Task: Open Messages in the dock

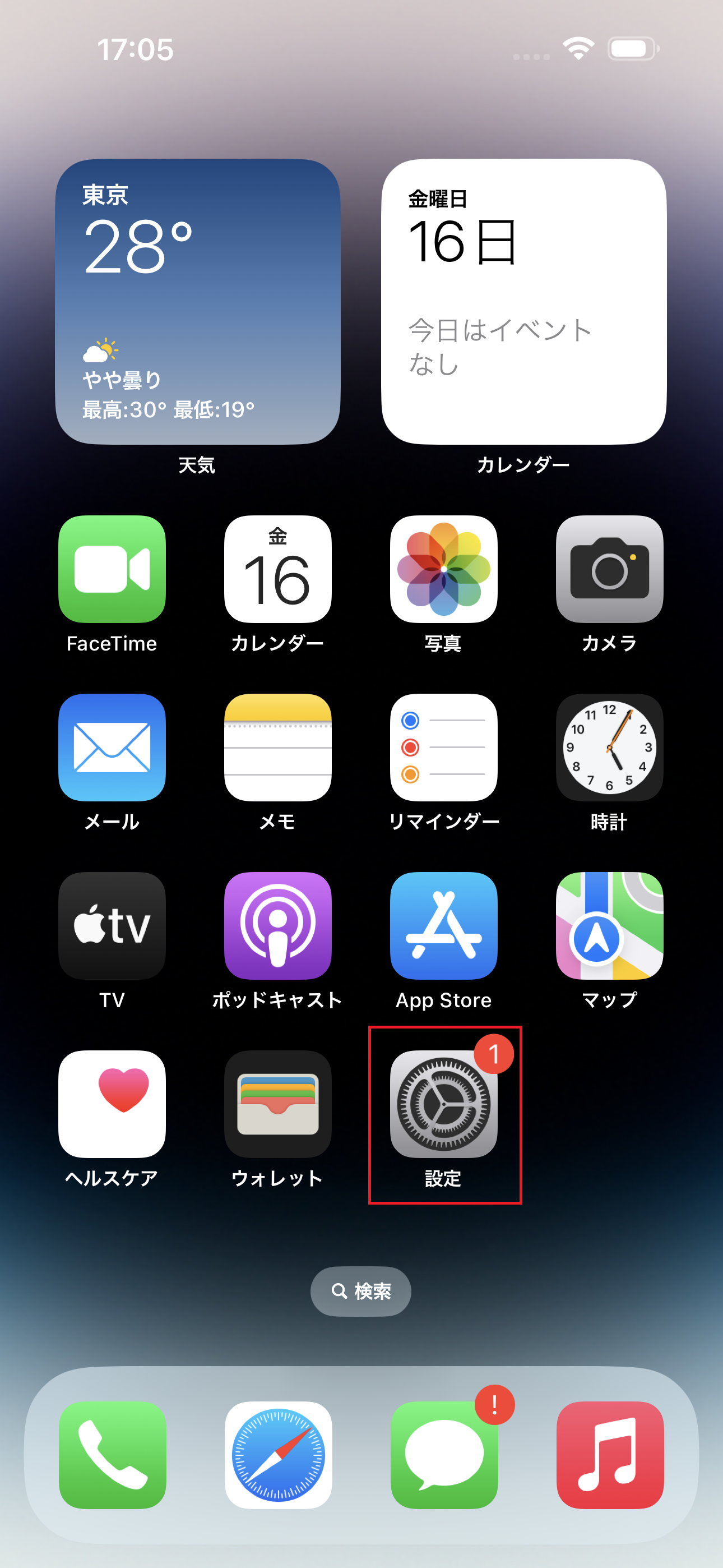Action: [x=444, y=1455]
